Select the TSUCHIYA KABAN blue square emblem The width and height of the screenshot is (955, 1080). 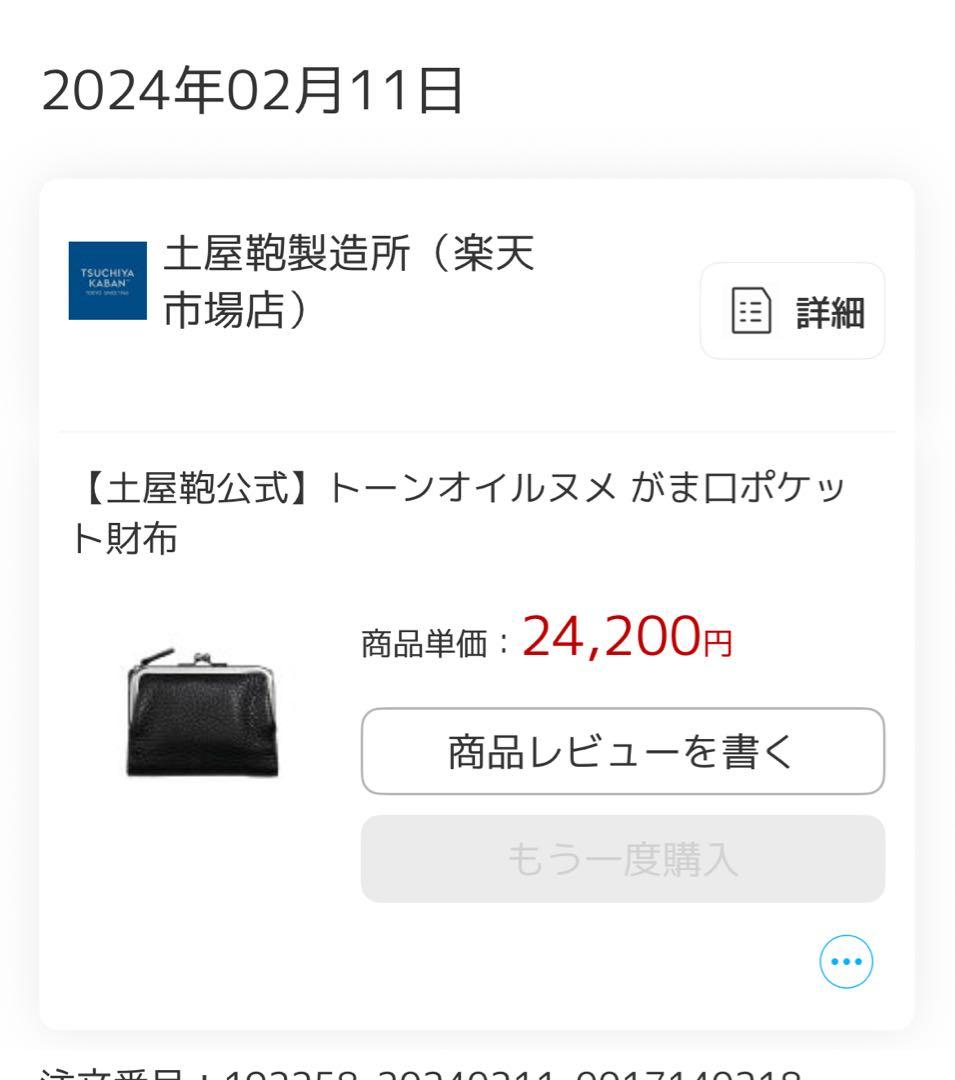coord(110,283)
